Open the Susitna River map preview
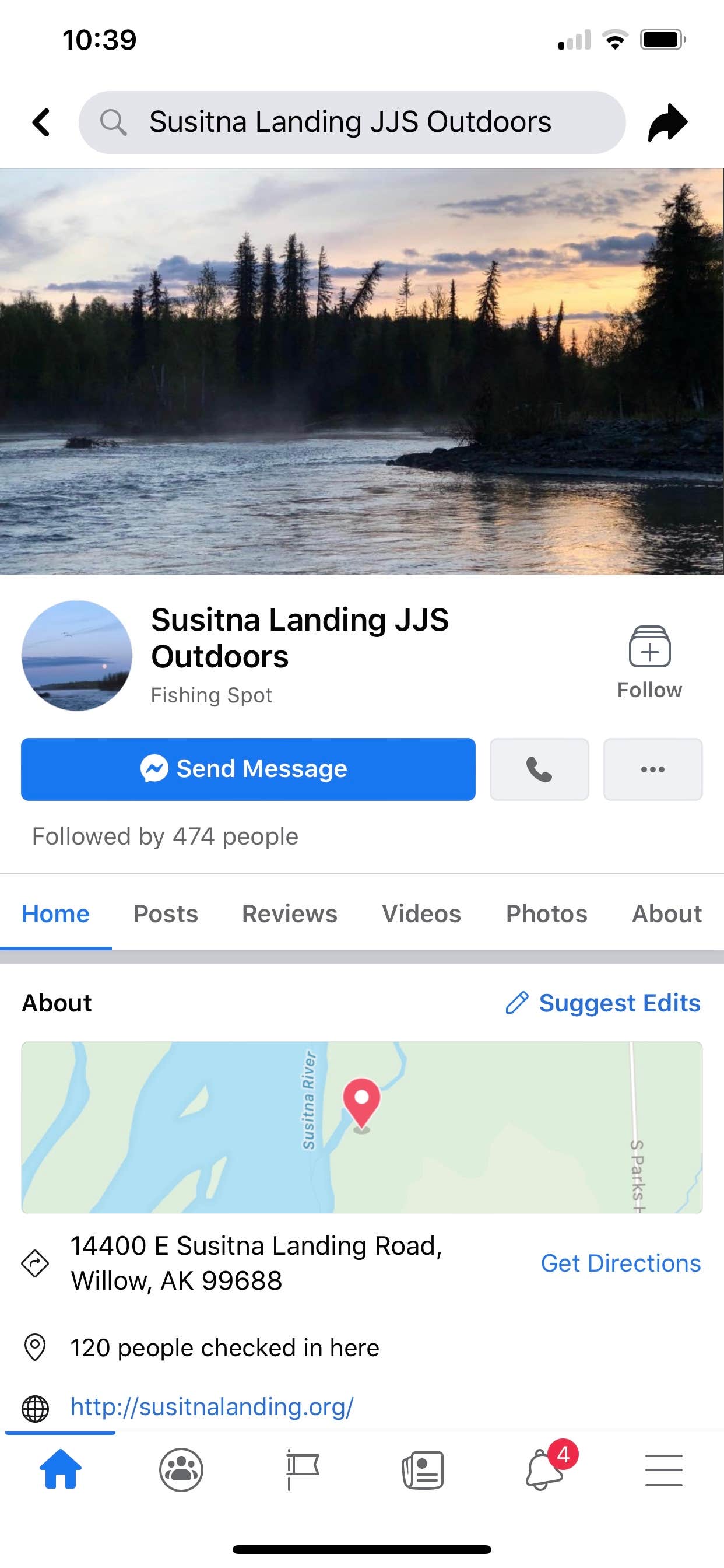Screen dimensions: 724x1568 click(x=361, y=1126)
